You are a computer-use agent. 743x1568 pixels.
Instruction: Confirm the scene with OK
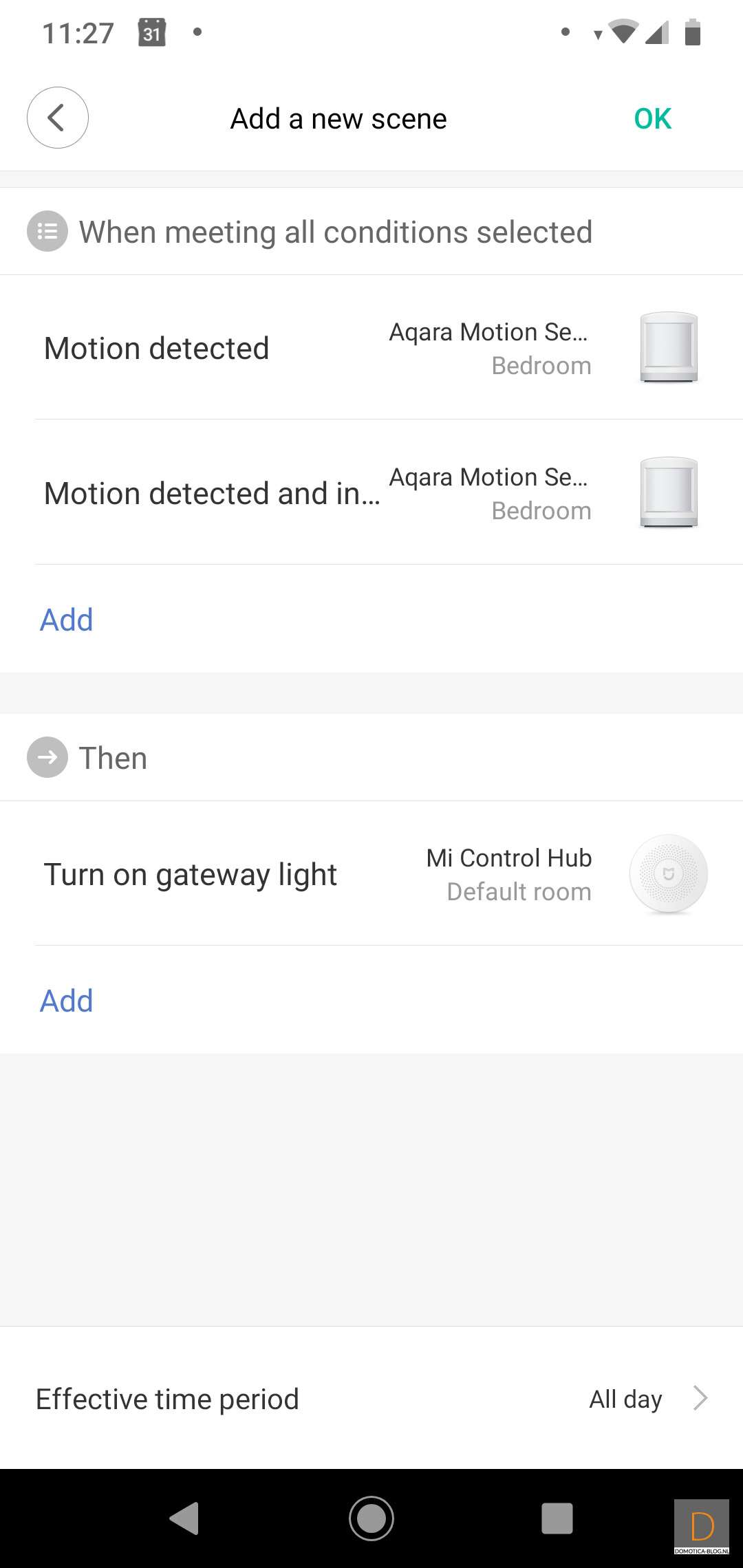point(652,119)
